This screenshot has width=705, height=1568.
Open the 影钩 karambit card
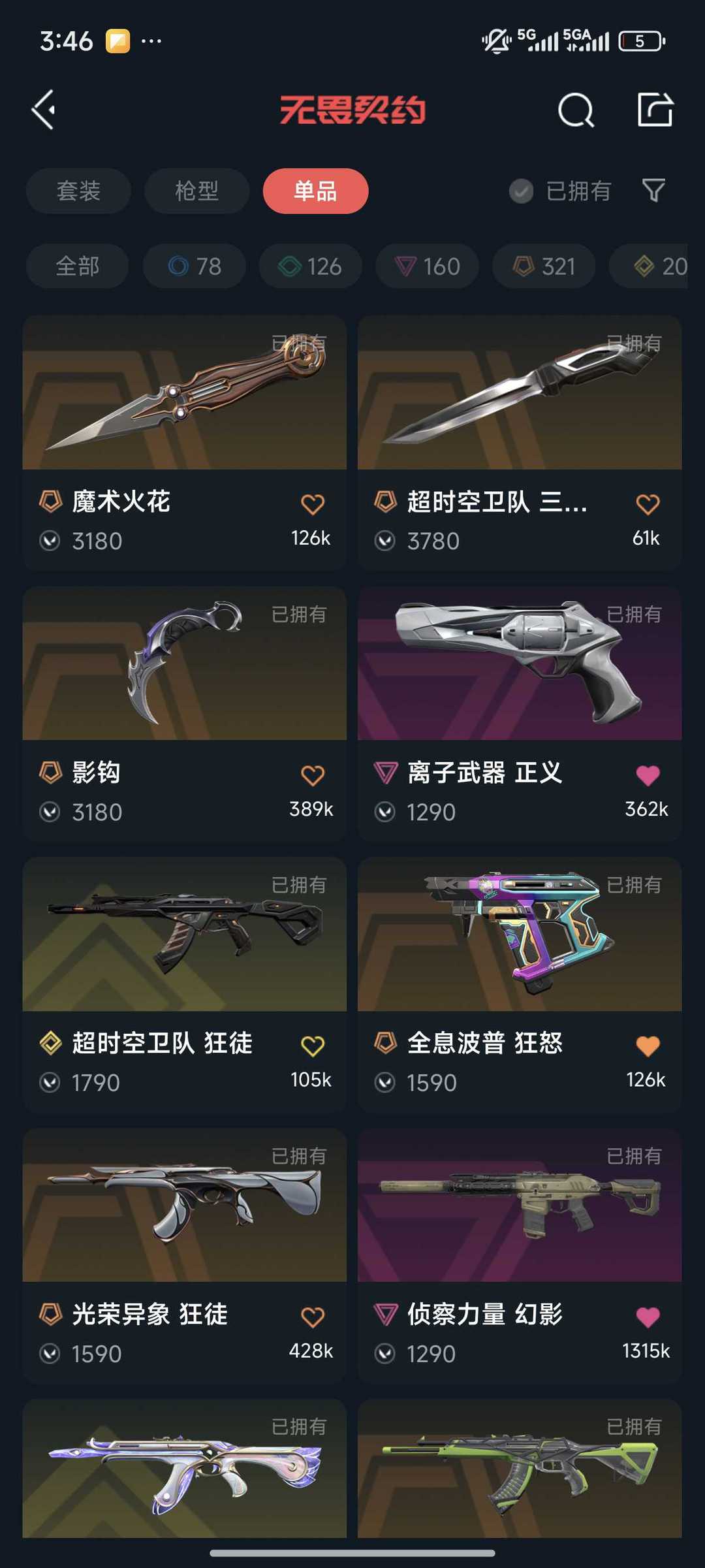(x=185, y=714)
